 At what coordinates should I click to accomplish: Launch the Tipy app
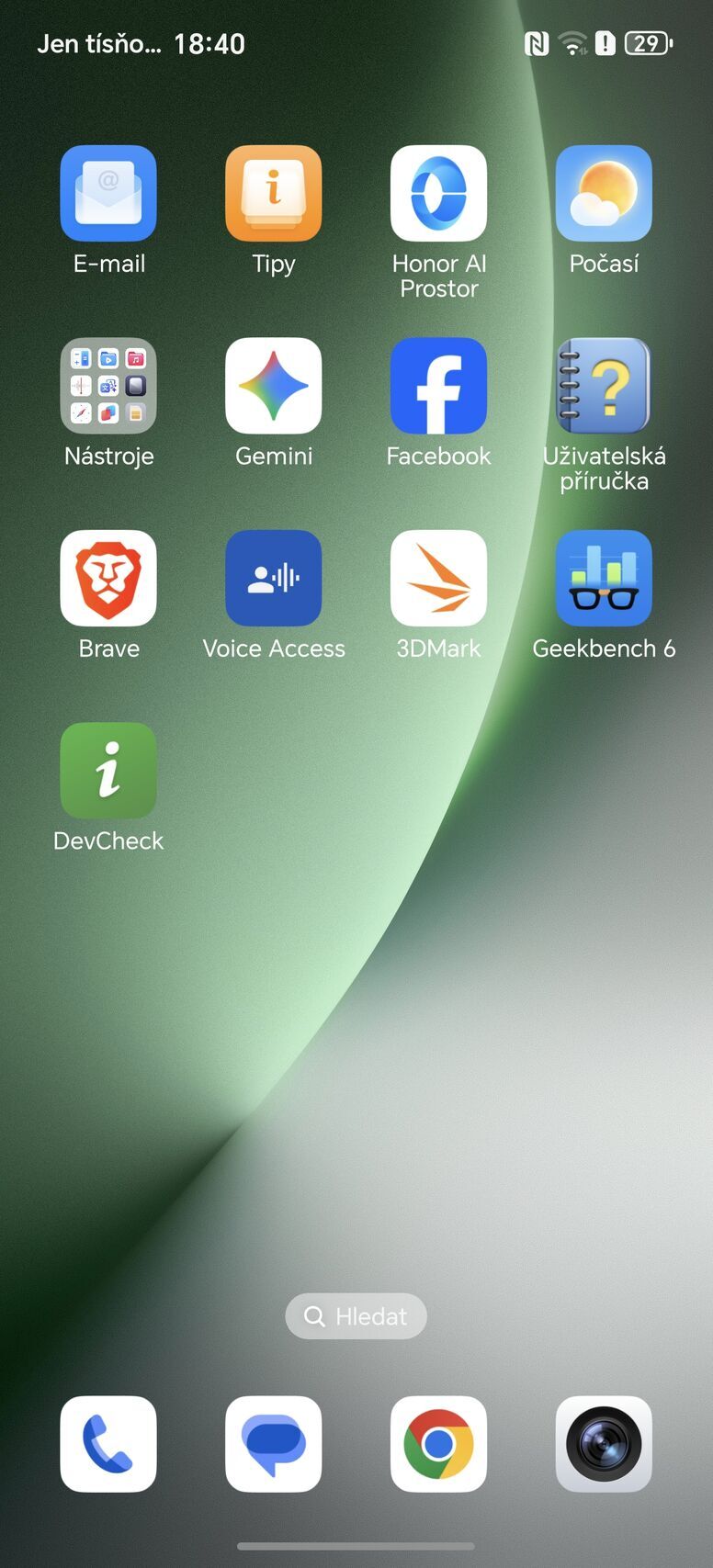(x=274, y=194)
